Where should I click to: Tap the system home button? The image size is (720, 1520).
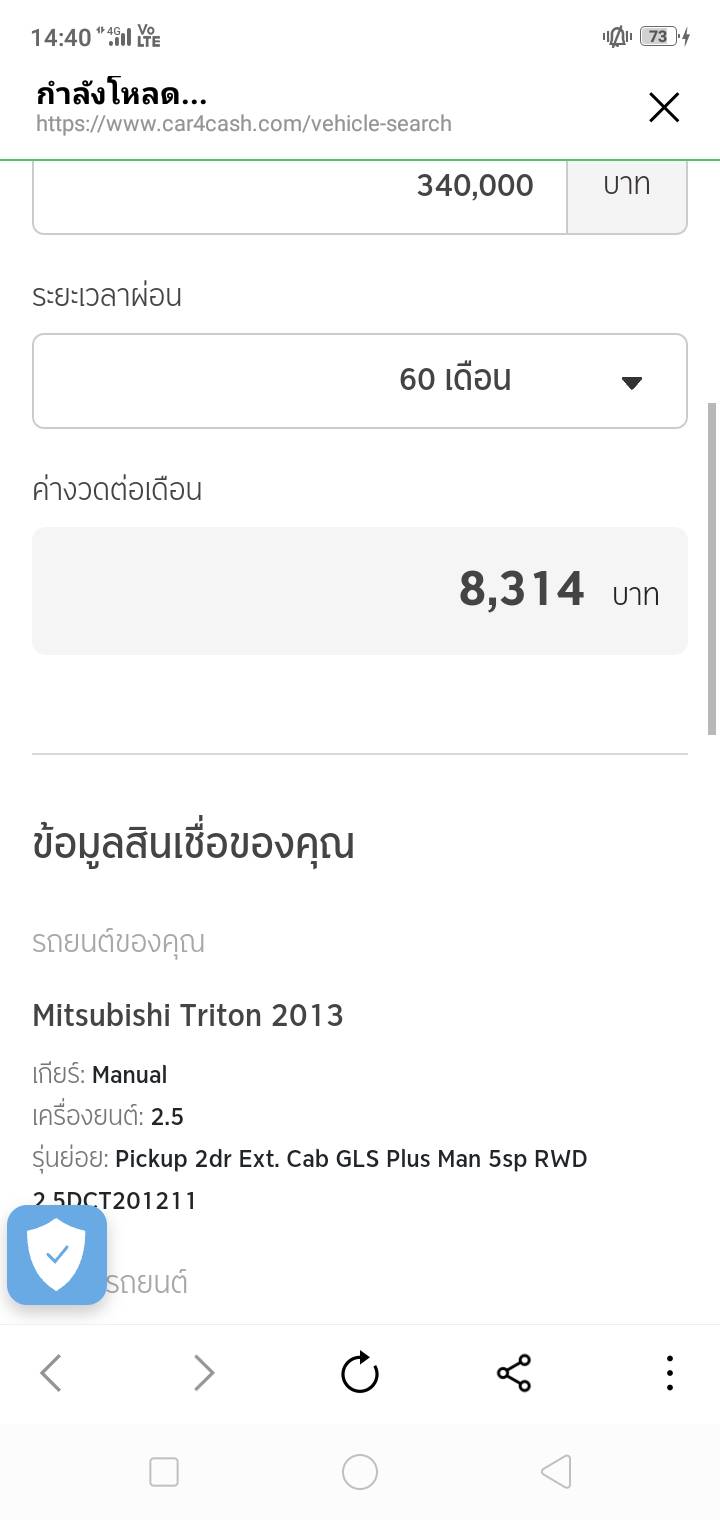[x=360, y=1472]
